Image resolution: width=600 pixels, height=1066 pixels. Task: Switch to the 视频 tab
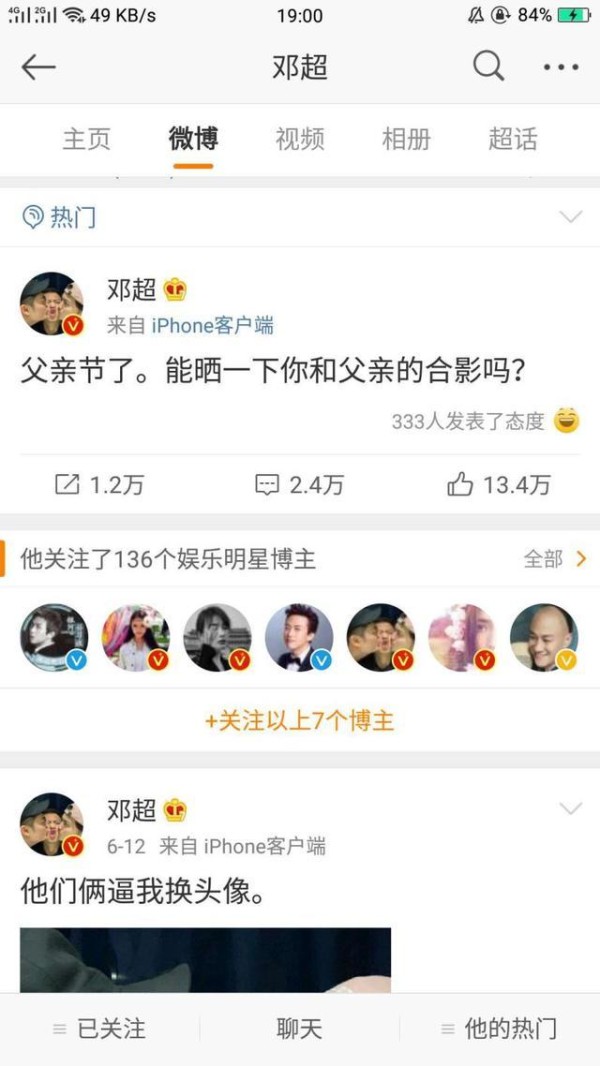click(299, 139)
